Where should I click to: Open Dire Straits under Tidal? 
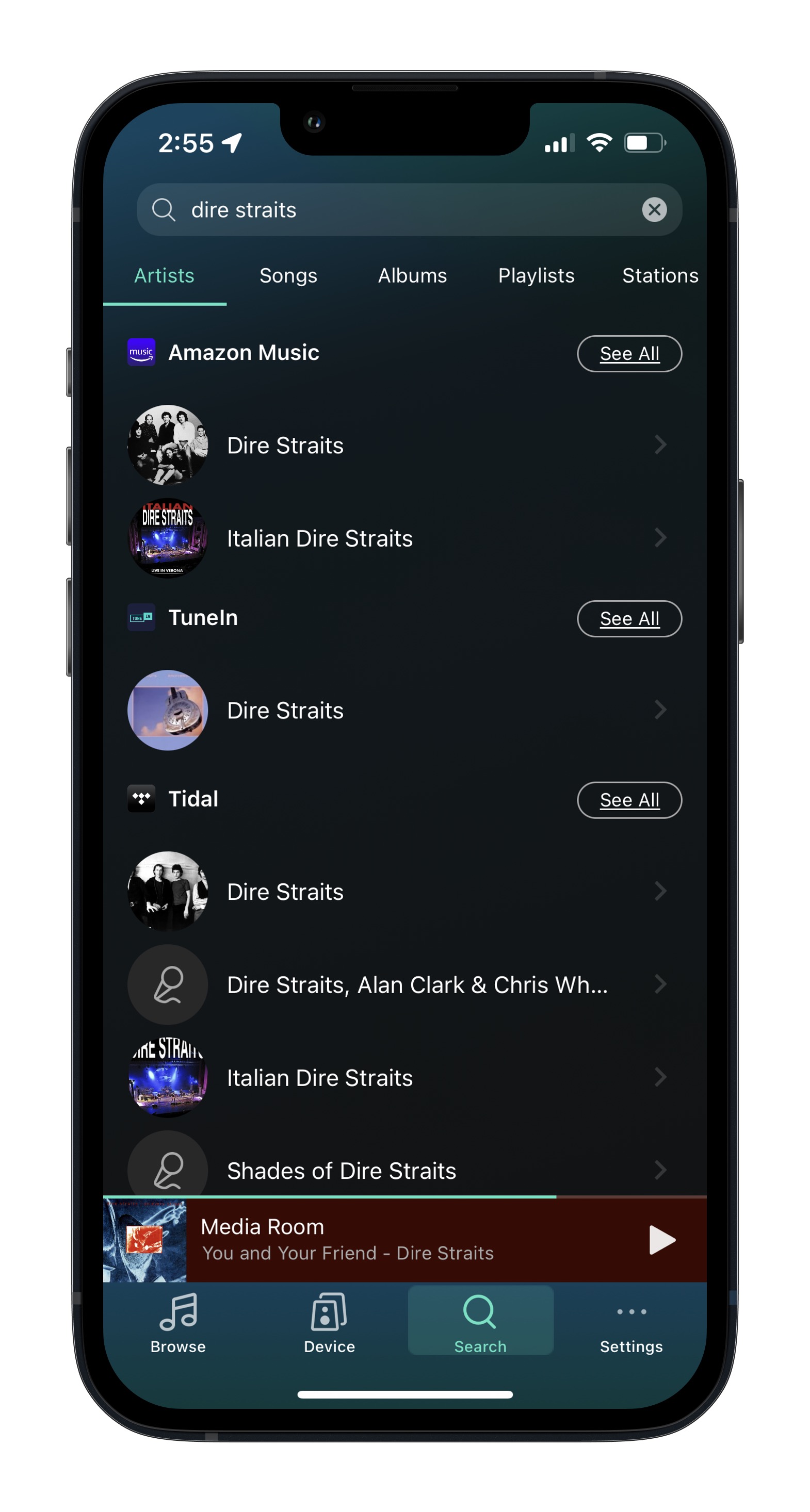click(x=404, y=891)
